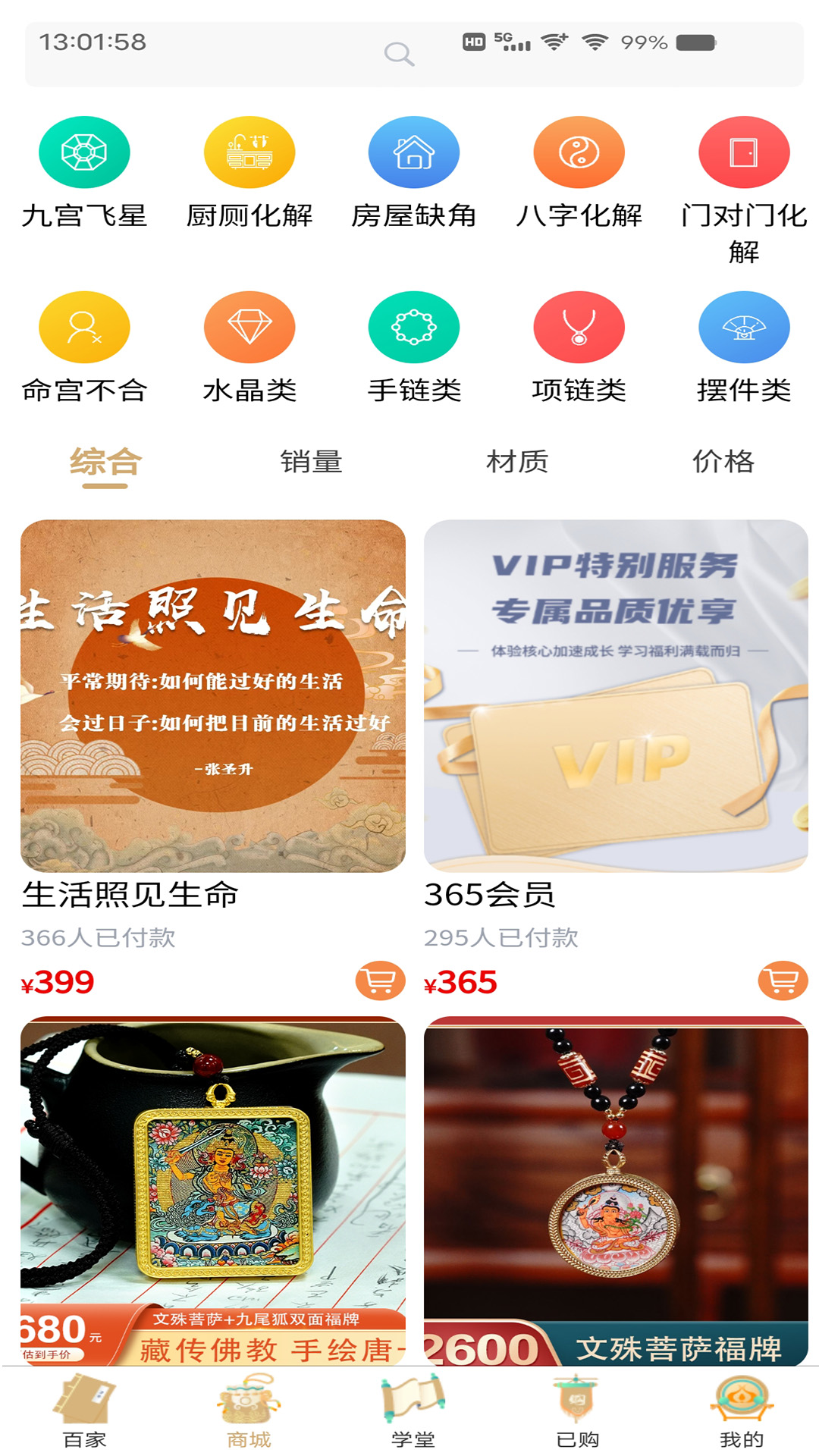Open the 九宫飞星 category icon

coord(83,151)
